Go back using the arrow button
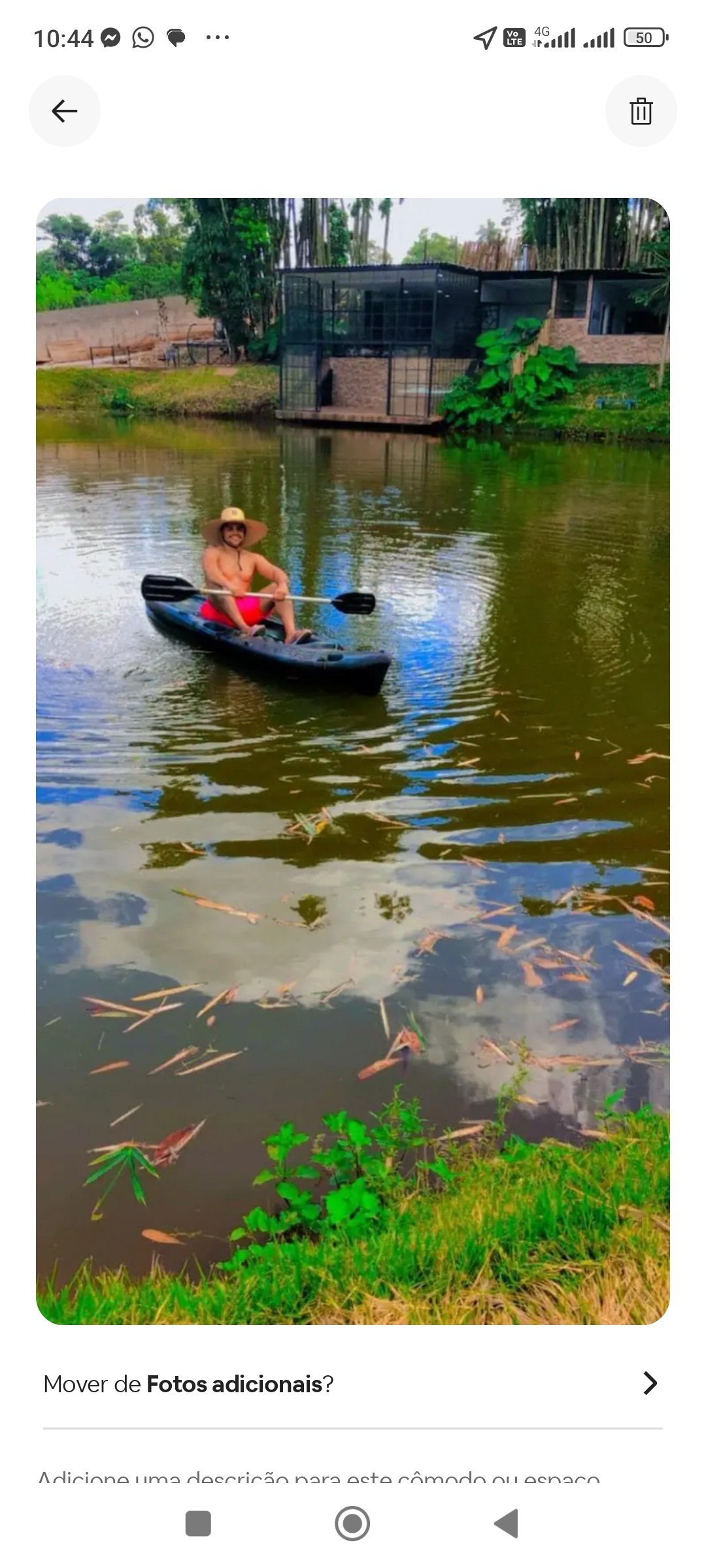 point(65,111)
